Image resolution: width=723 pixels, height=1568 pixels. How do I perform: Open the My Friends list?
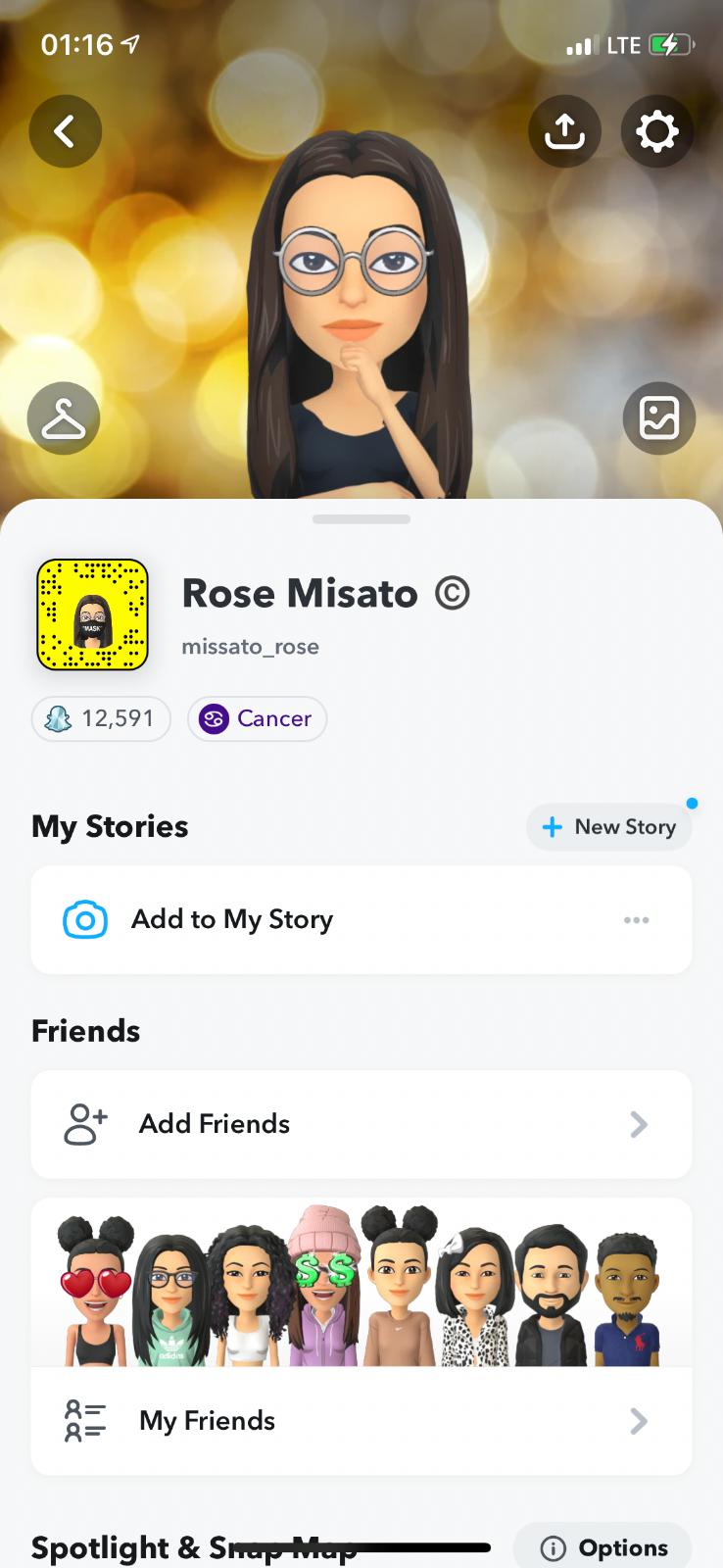361,1421
